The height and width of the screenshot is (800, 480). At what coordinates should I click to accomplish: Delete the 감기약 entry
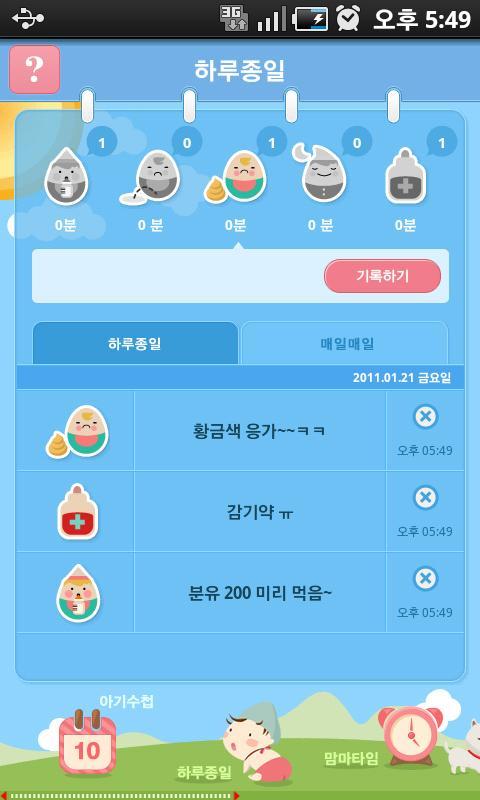click(425, 497)
